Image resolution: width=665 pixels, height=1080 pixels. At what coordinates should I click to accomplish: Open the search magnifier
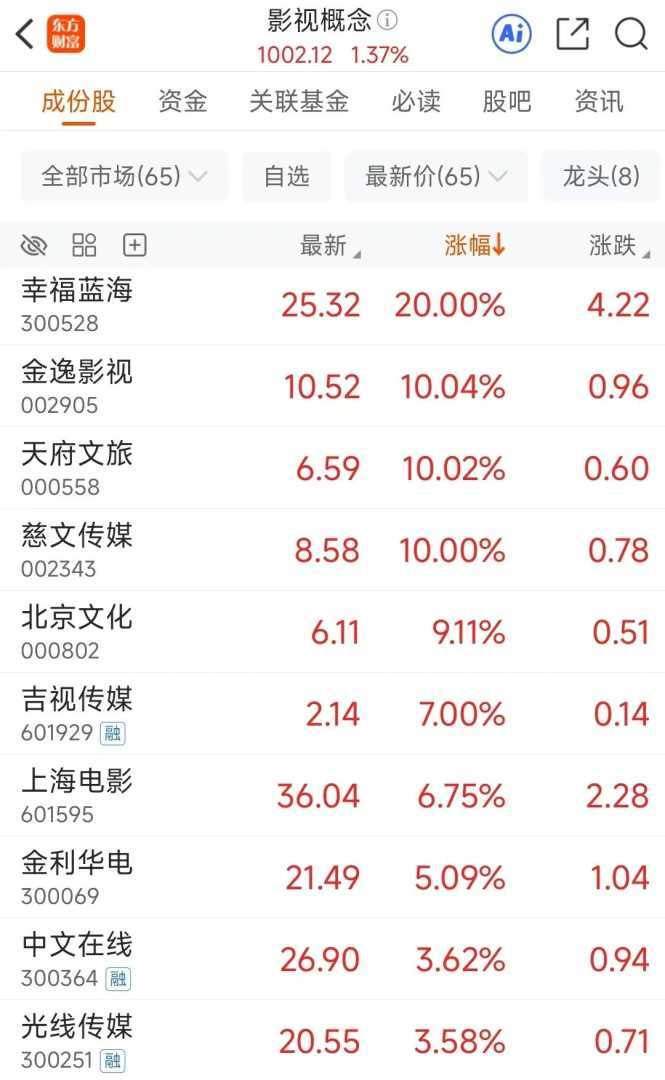631,35
